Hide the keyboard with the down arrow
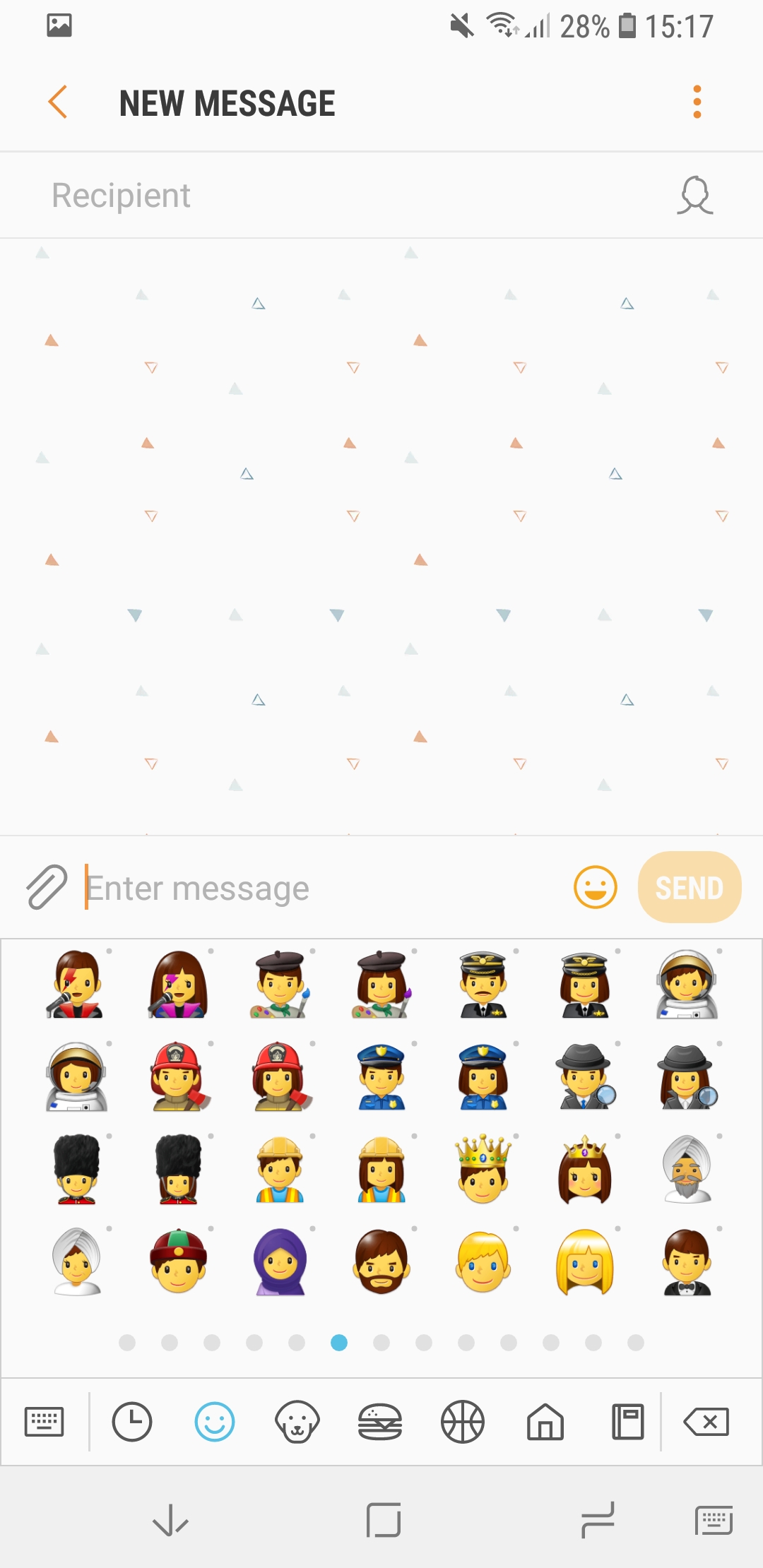 click(x=170, y=1520)
